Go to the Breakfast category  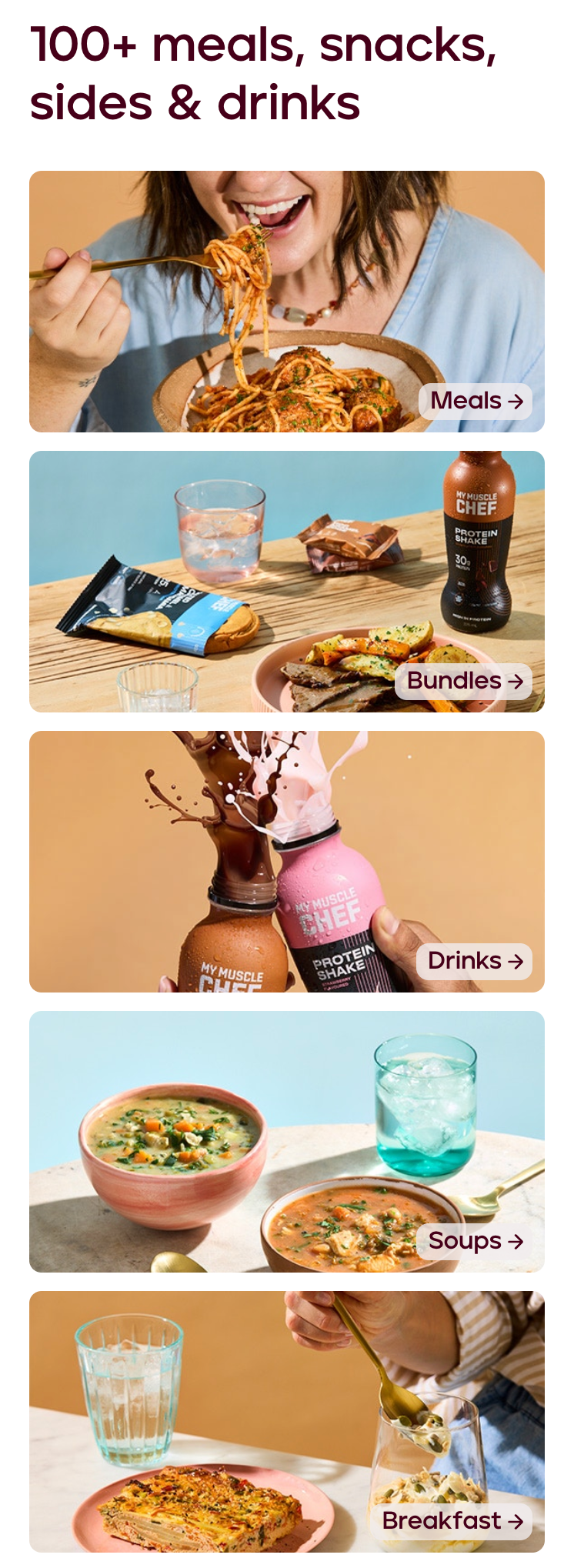coord(452,1521)
